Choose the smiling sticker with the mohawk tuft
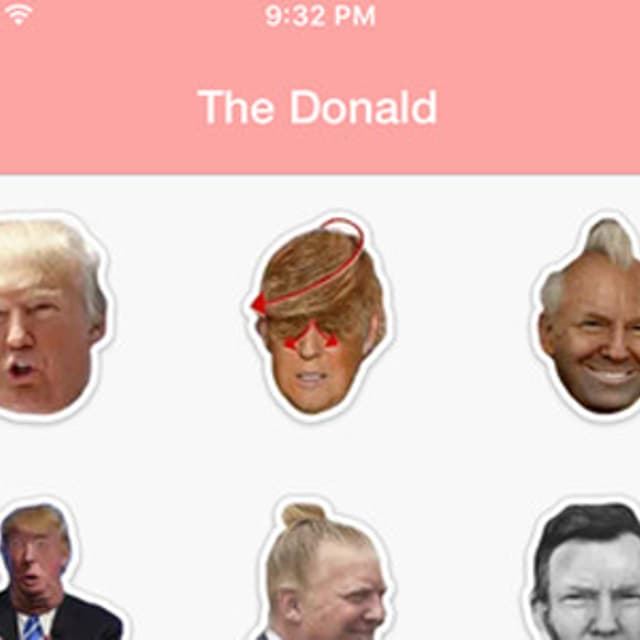Image resolution: width=640 pixels, height=640 pixels. (586, 317)
